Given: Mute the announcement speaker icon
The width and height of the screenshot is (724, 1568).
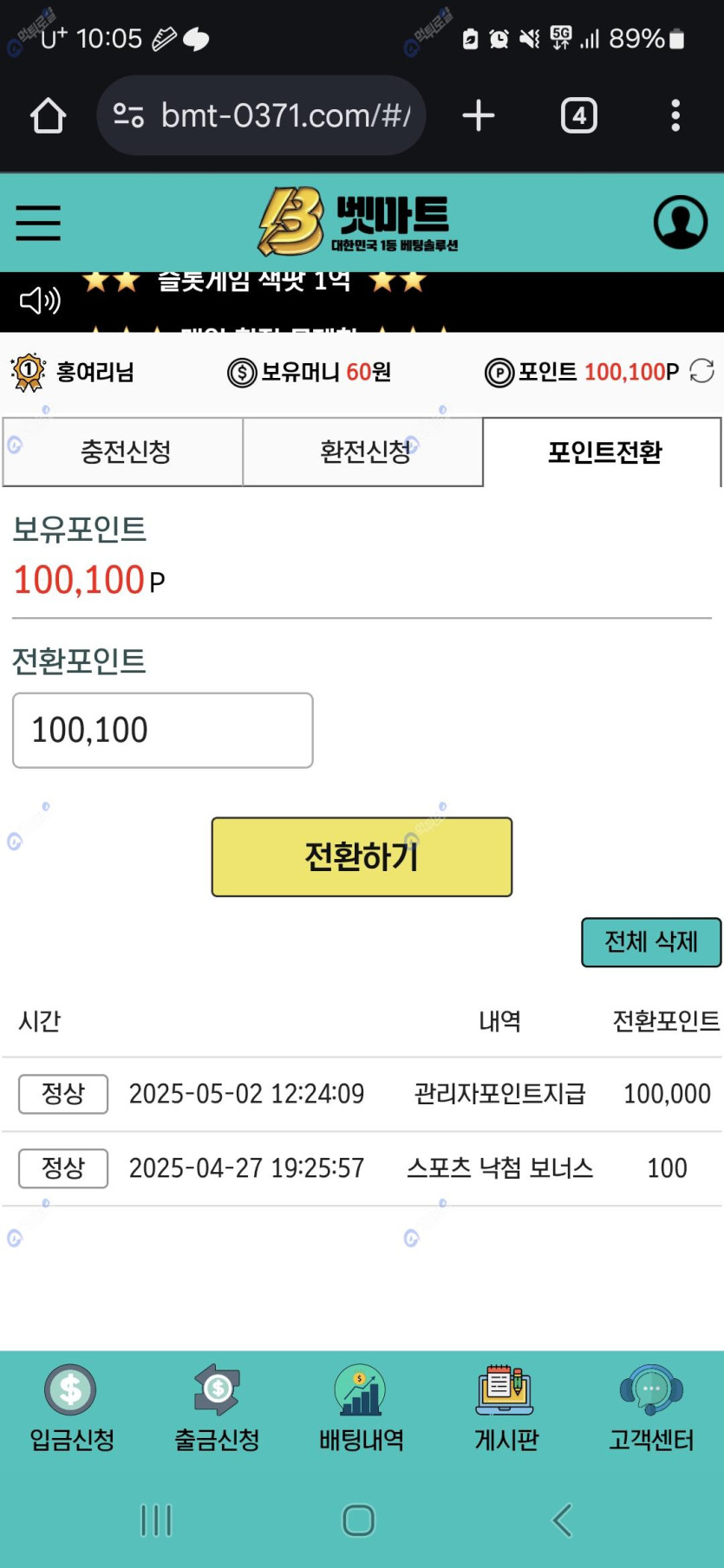Looking at the screenshot, I should tap(40, 301).
